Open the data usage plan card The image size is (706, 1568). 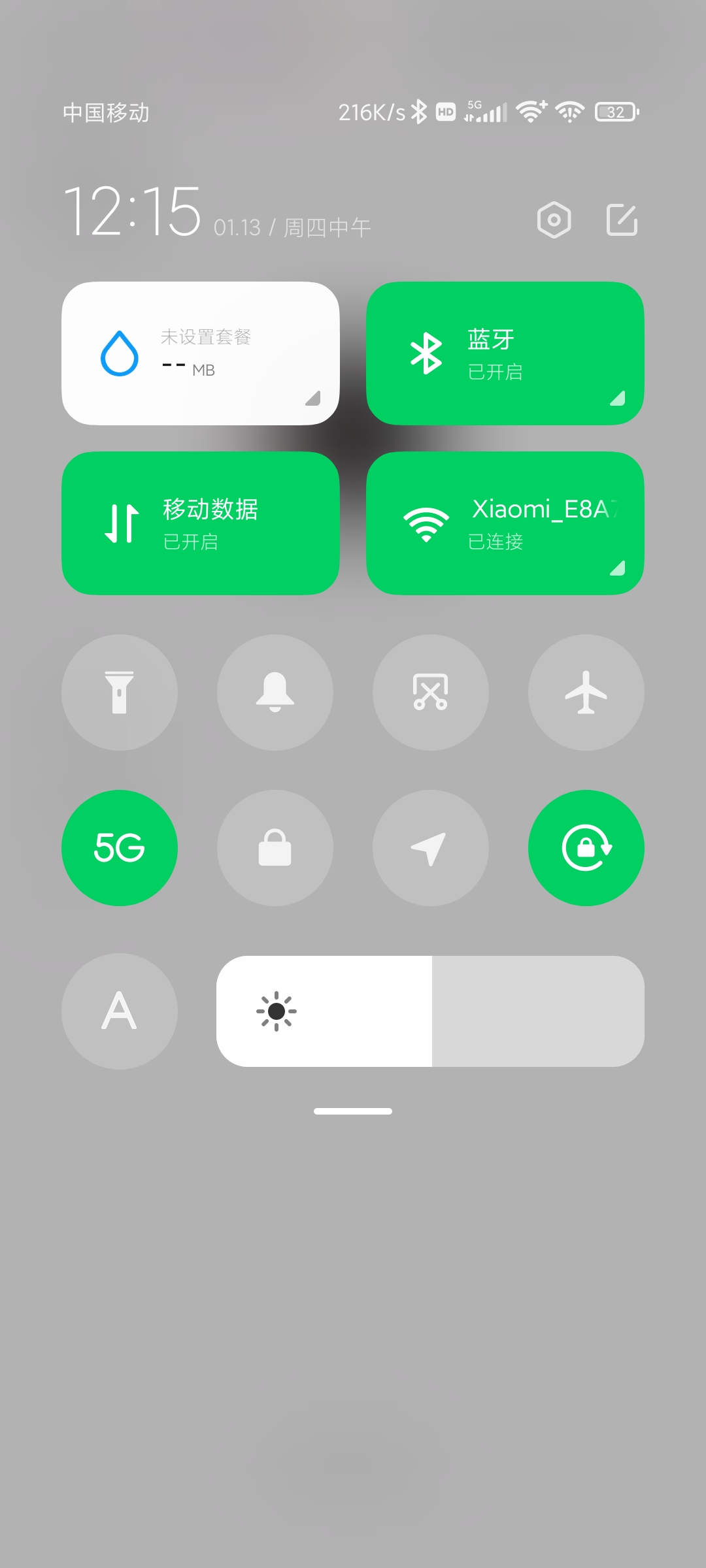201,353
